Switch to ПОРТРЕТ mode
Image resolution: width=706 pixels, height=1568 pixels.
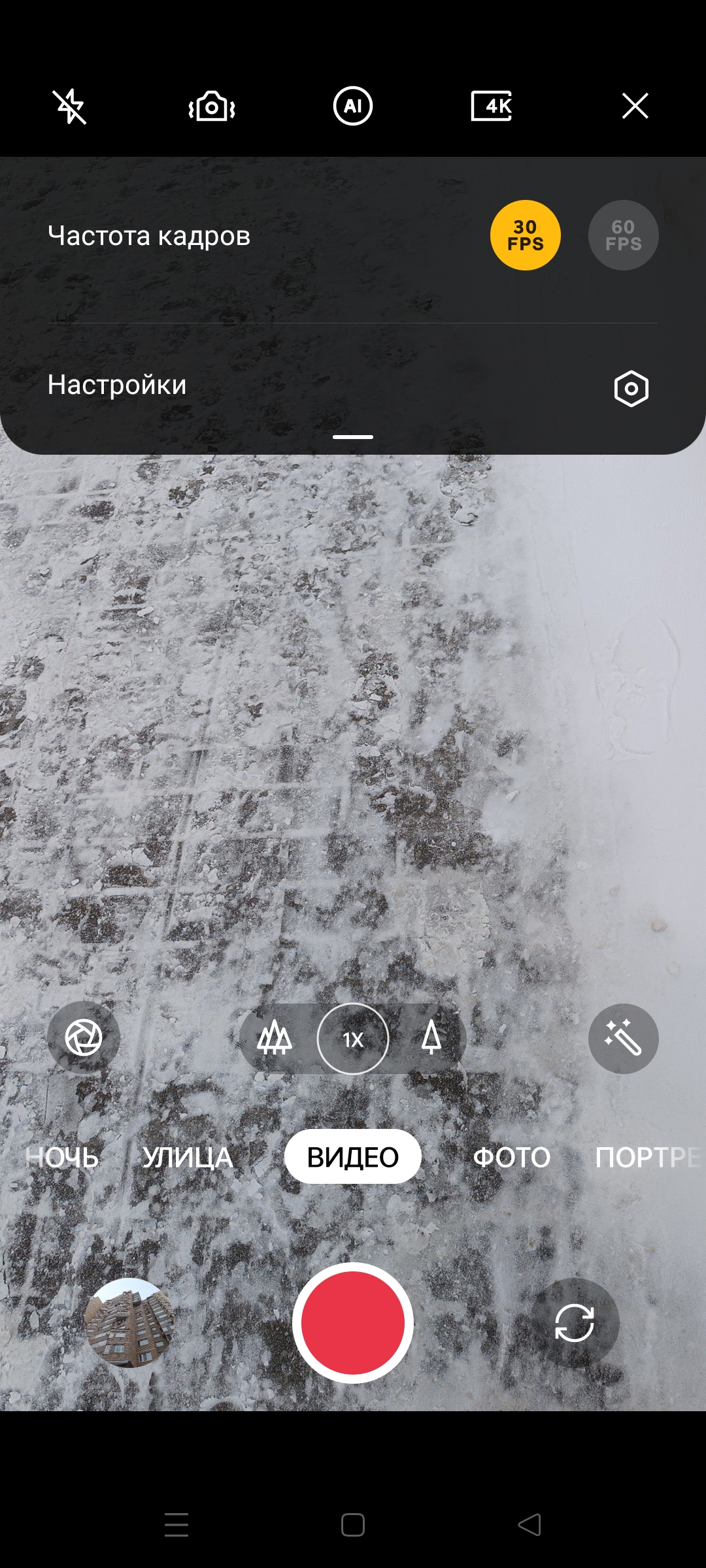(x=647, y=1157)
